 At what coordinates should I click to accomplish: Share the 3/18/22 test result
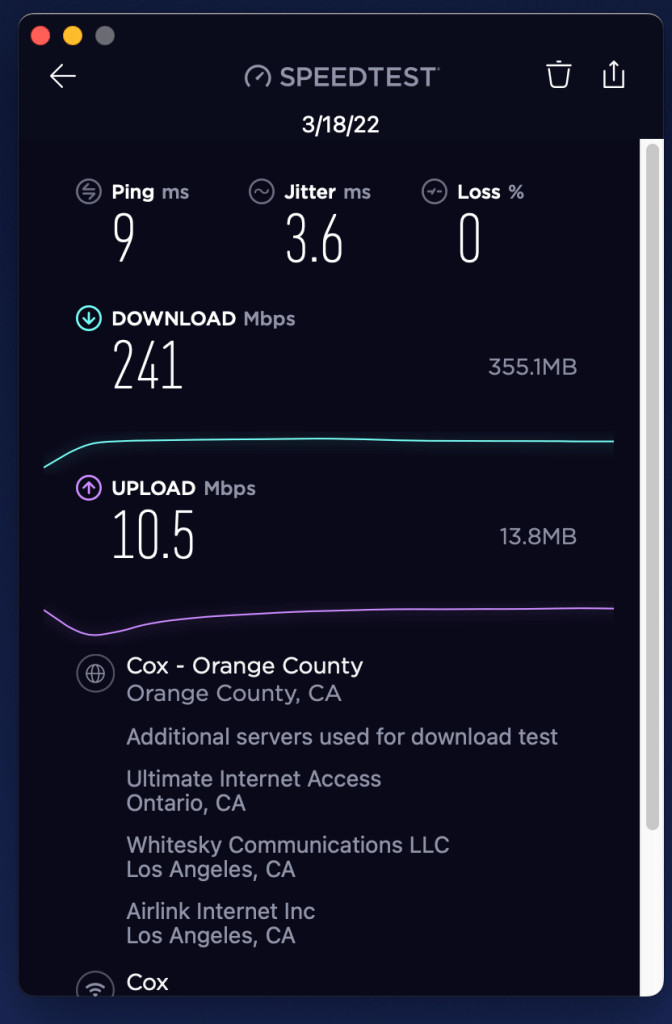pos(613,75)
